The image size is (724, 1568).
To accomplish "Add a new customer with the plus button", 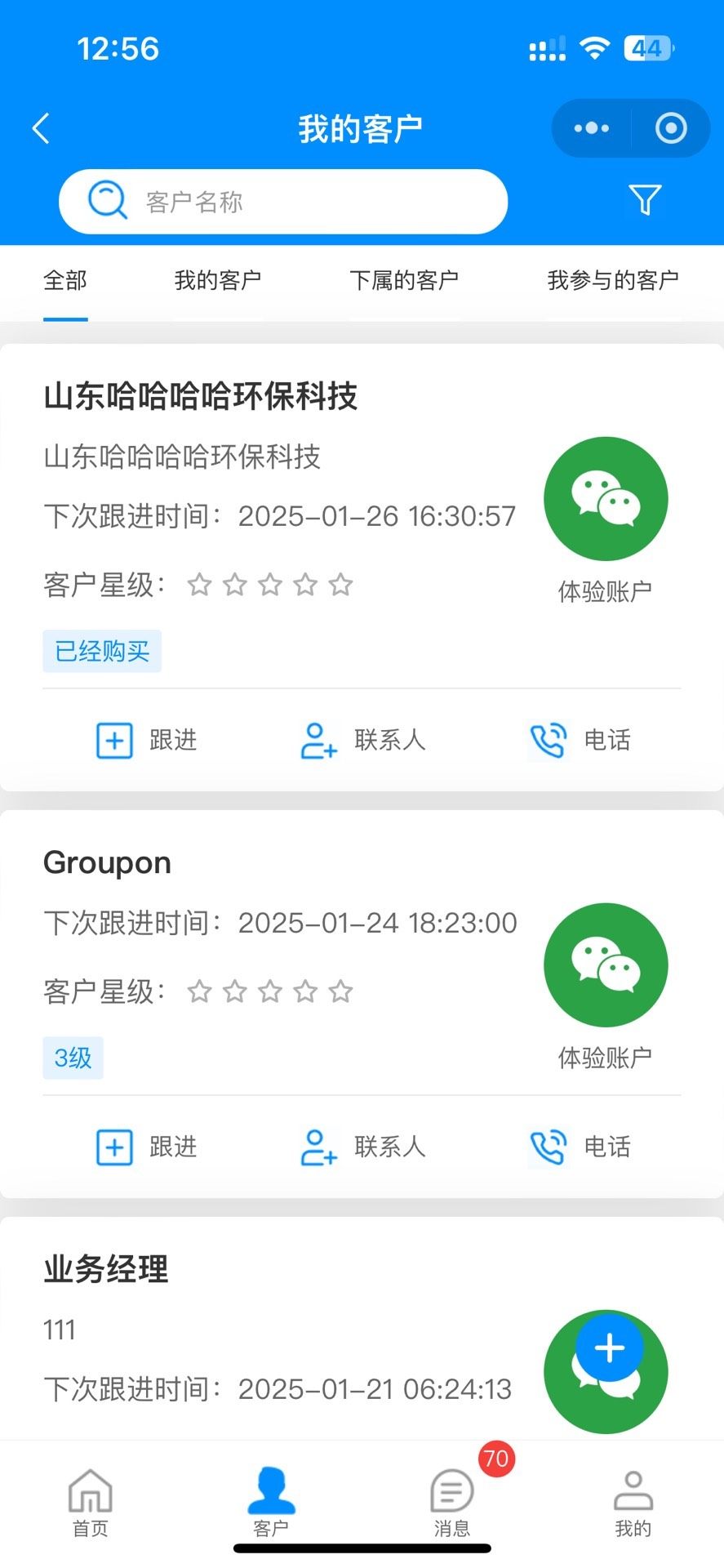I will tap(610, 1349).
